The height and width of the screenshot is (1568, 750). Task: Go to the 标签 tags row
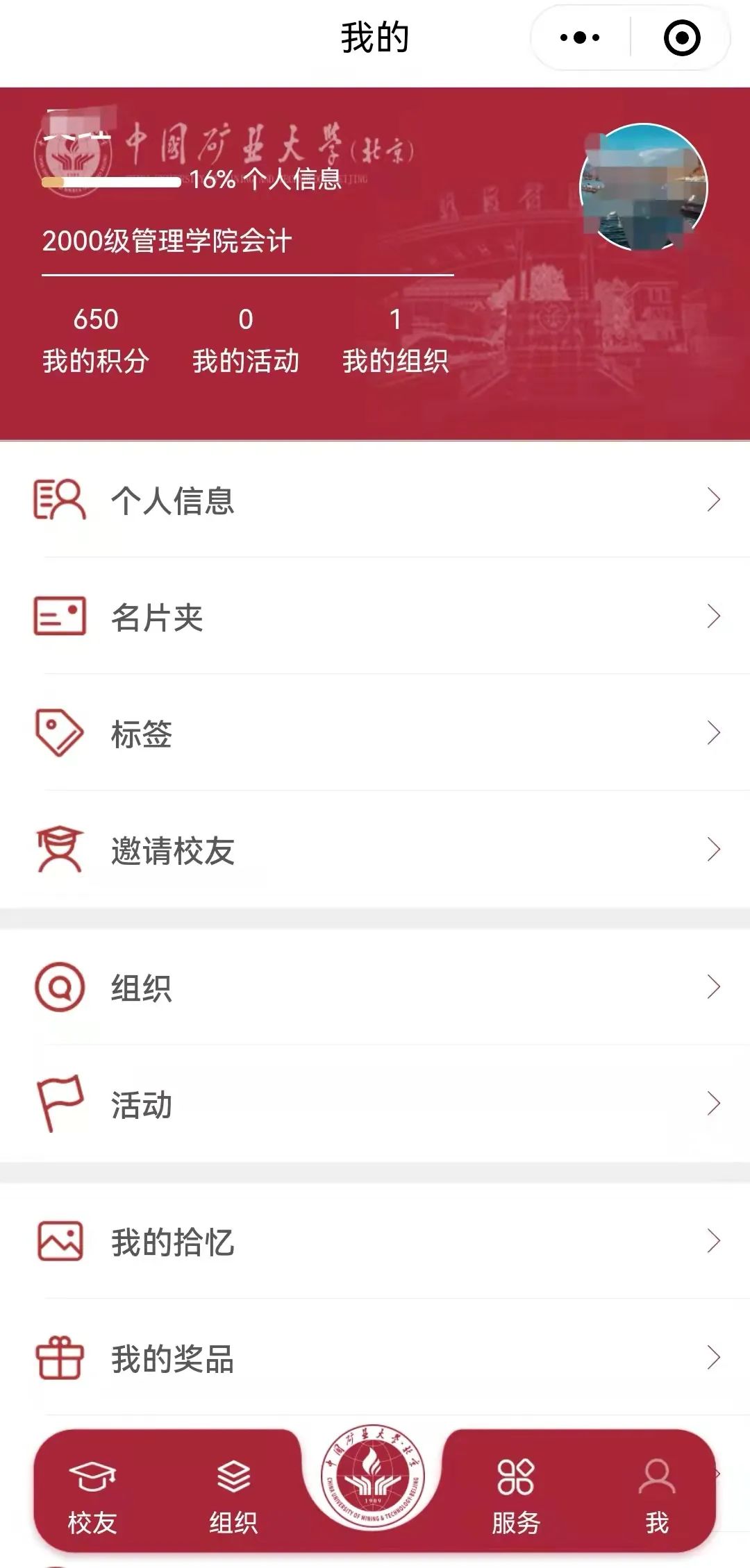(375, 733)
